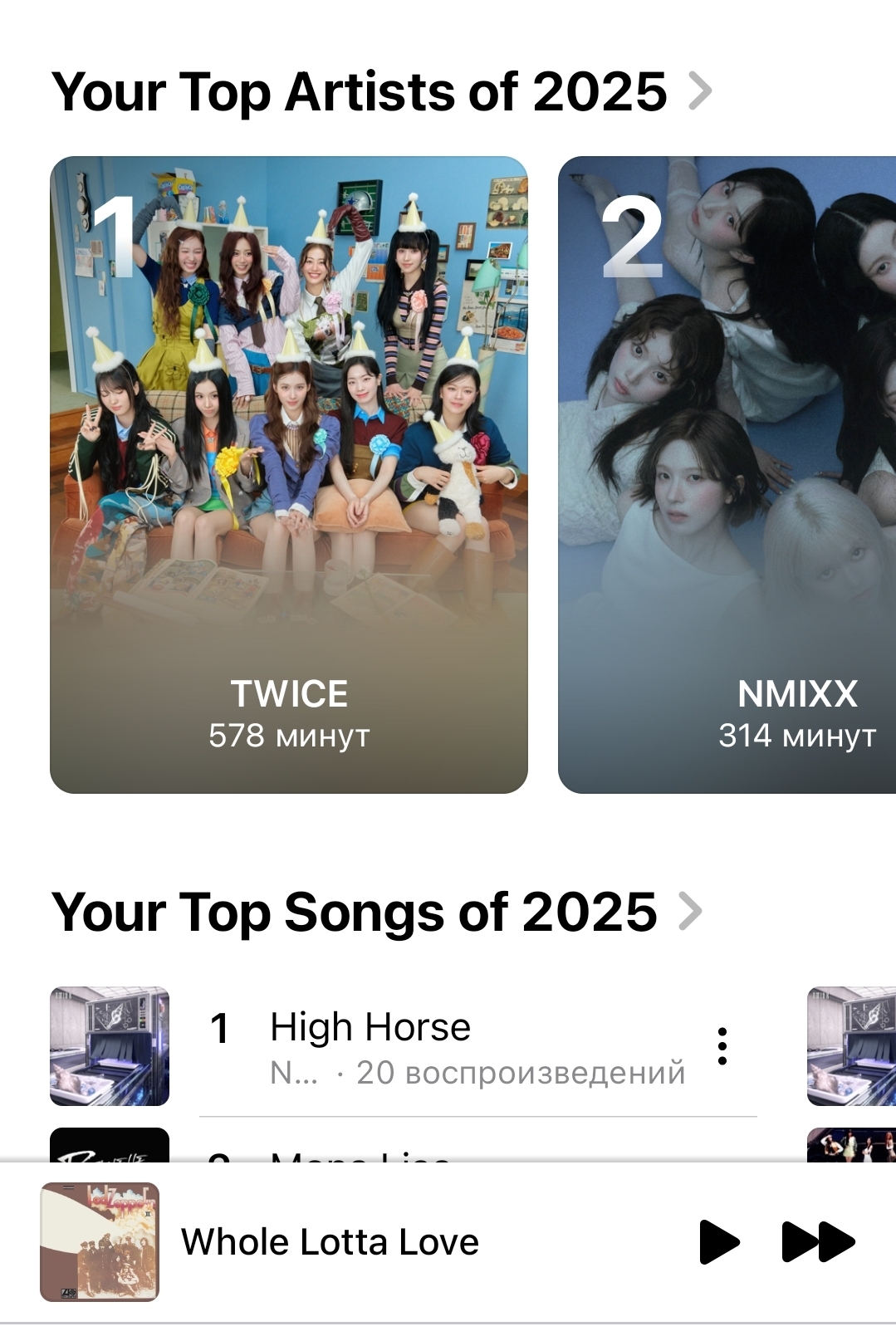Skip to the next track
The height and width of the screenshot is (1336, 896).
click(818, 1242)
